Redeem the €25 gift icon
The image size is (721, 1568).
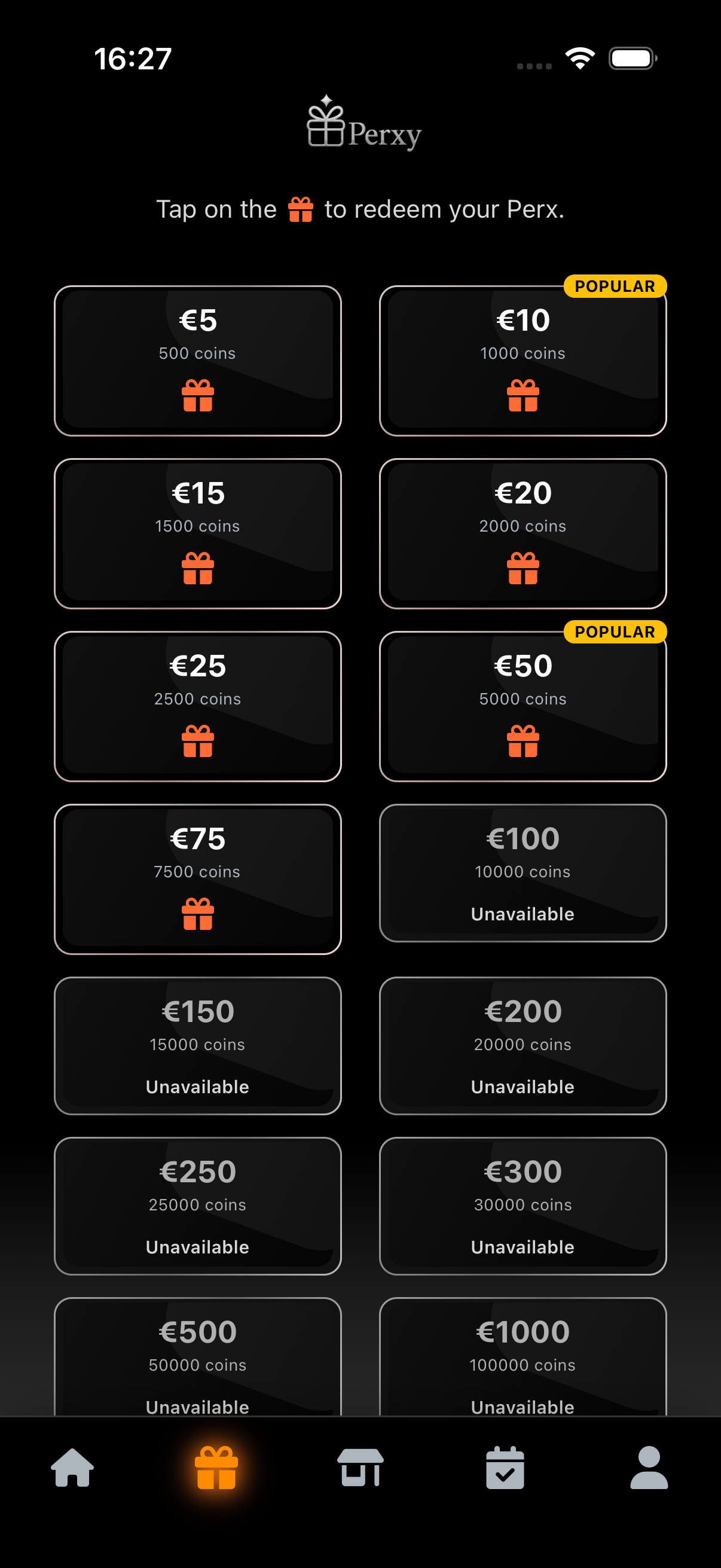(x=198, y=741)
